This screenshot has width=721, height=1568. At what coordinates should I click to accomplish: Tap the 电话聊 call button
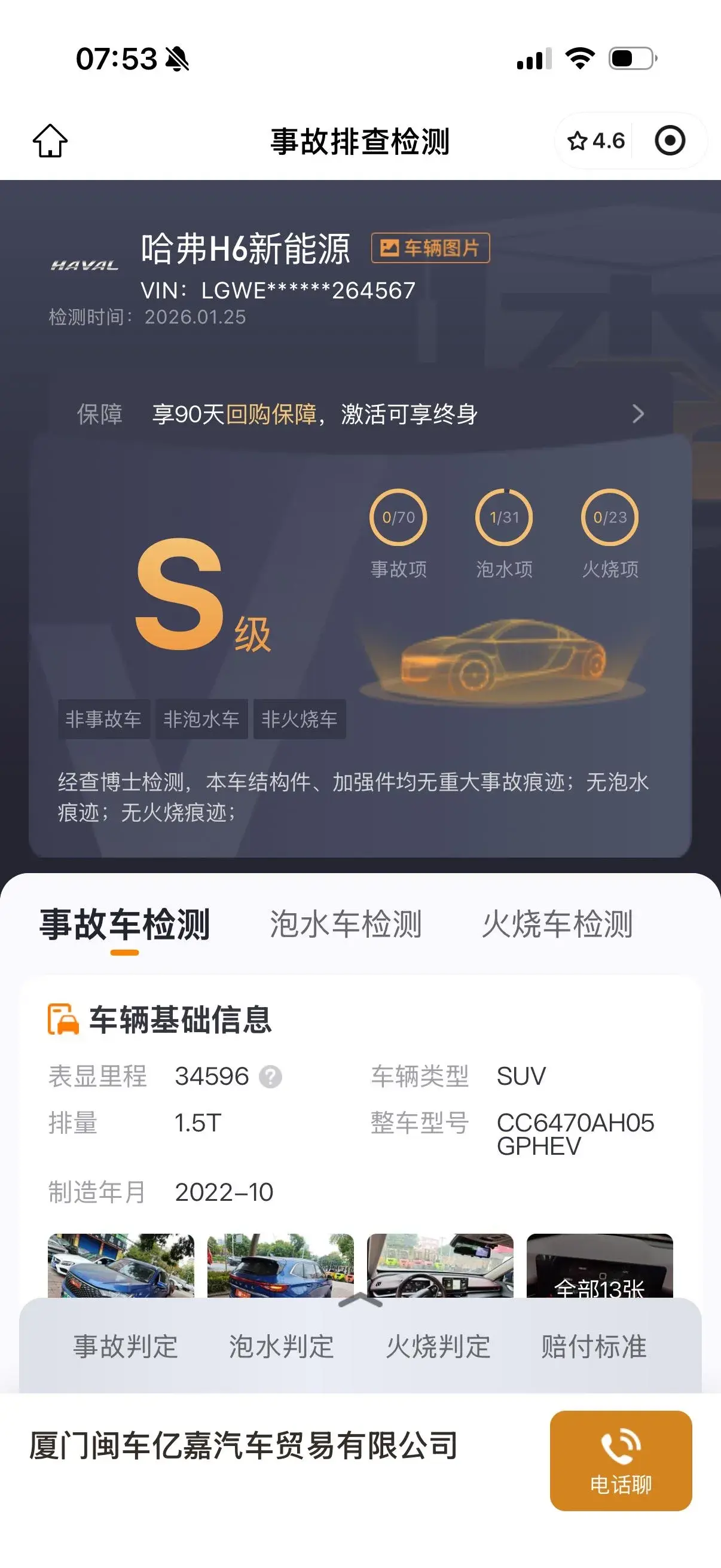tap(621, 1460)
